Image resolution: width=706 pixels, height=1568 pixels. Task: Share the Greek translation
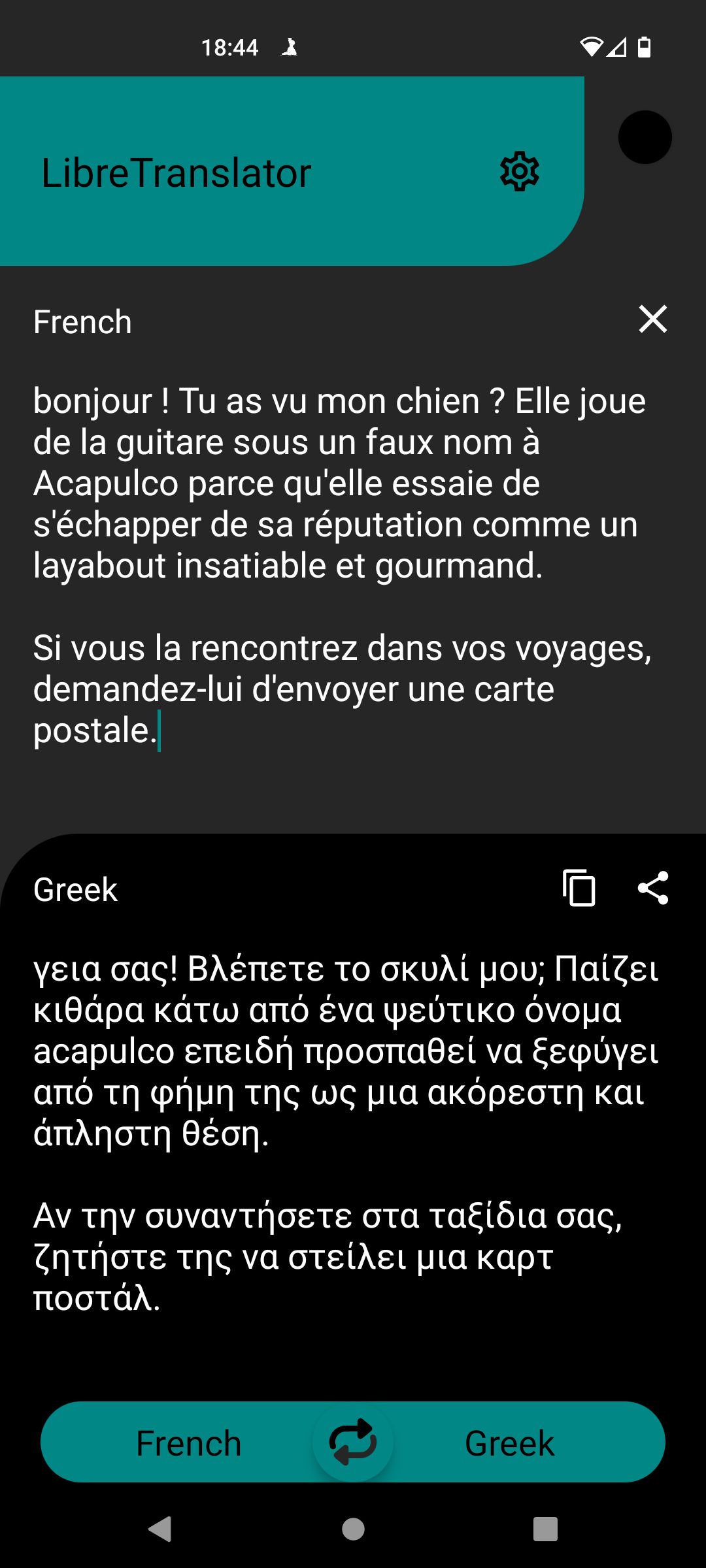click(652, 888)
